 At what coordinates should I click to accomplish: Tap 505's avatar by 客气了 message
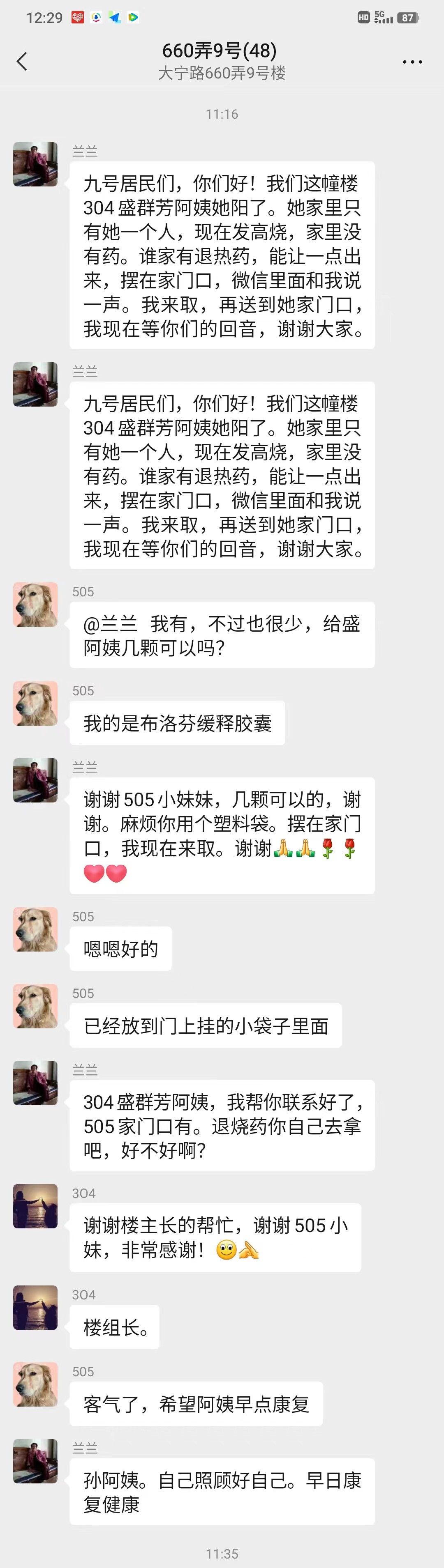[35, 1384]
